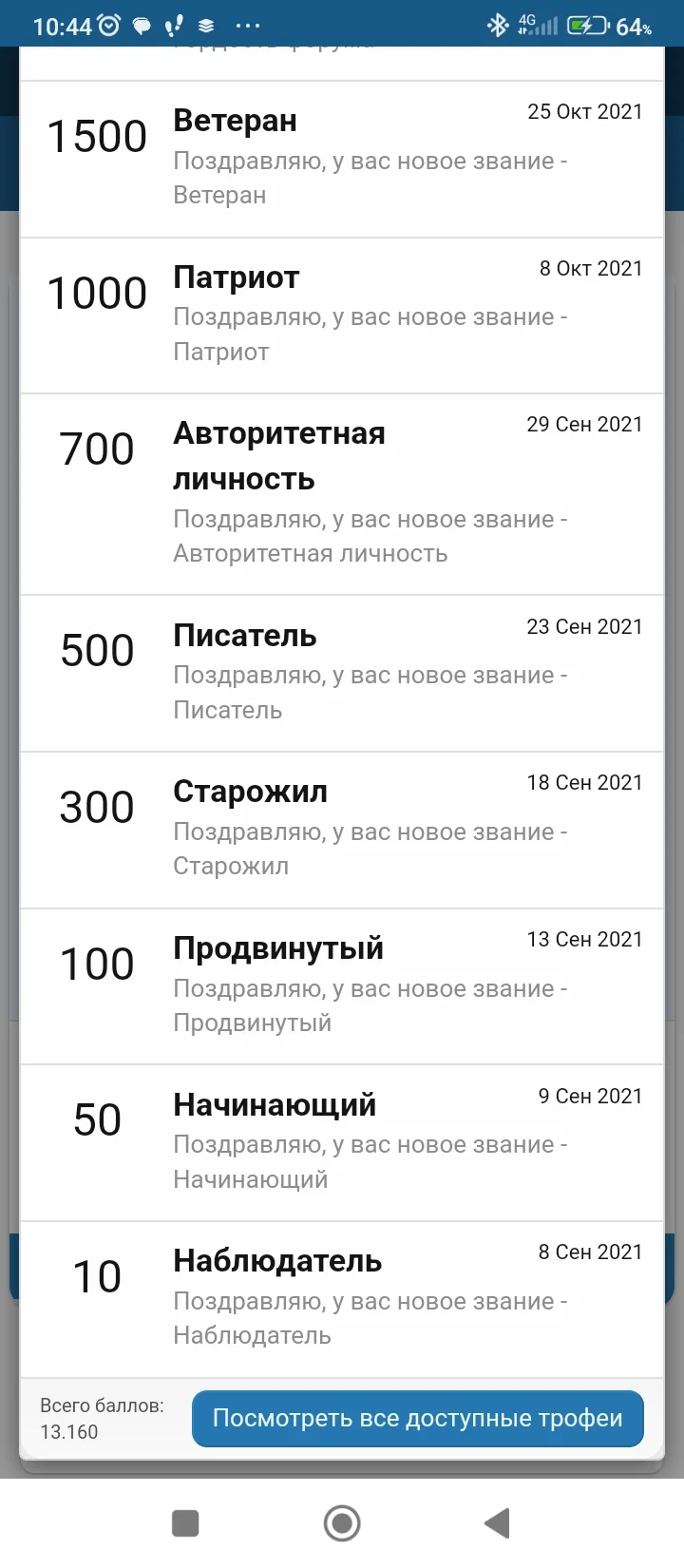
Task: Open recent apps with the square nav button
Action: pos(184,1522)
